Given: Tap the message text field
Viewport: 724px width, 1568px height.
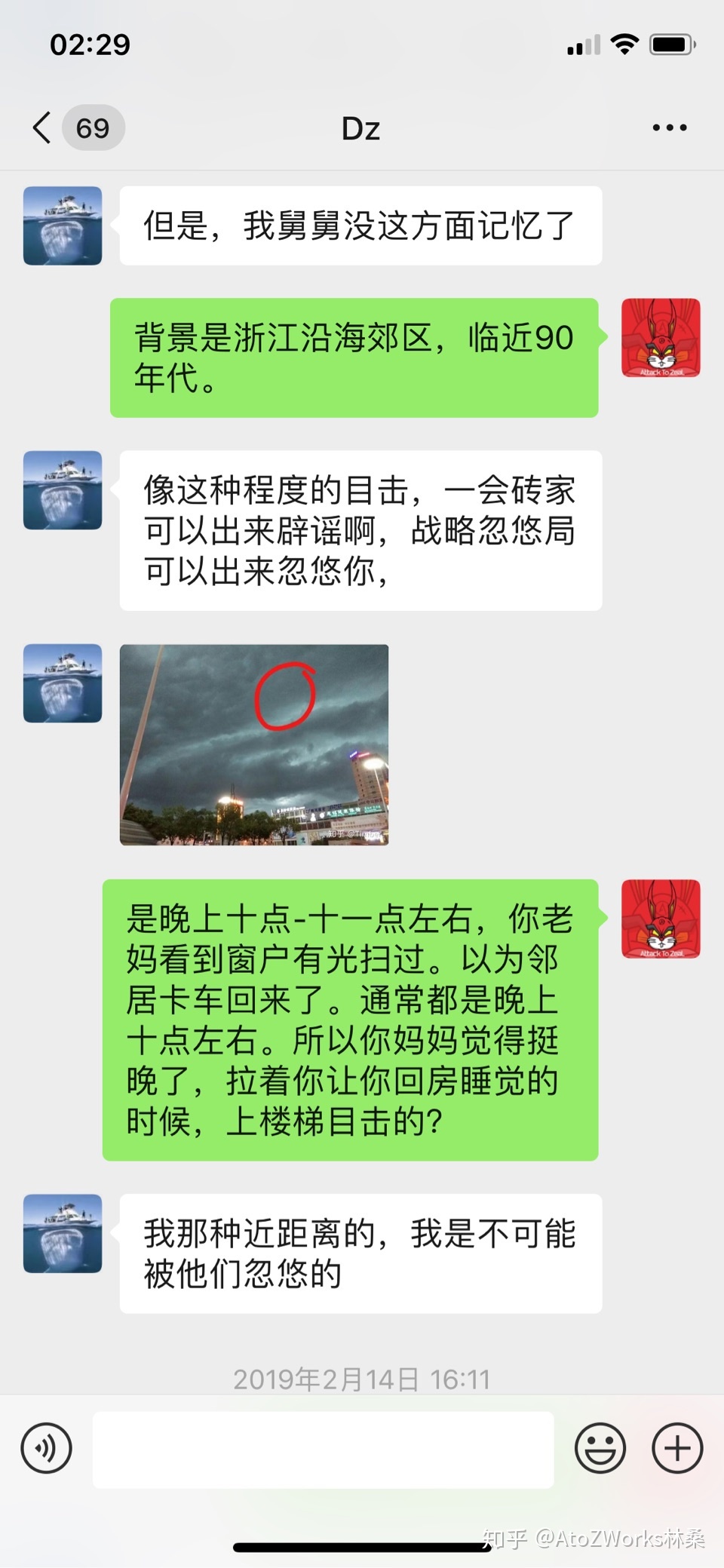Looking at the screenshot, I should pos(323,1449).
